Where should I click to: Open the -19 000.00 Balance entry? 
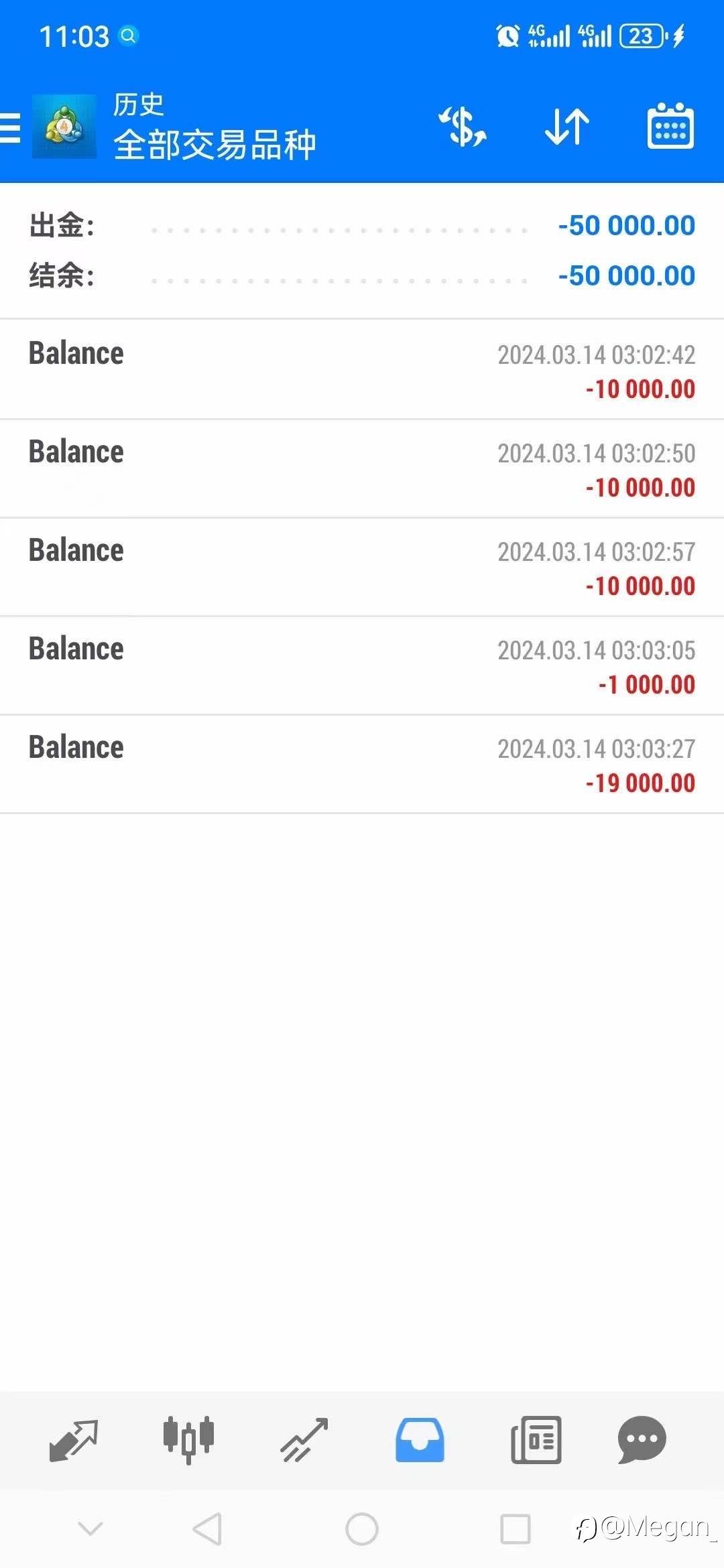pos(362,765)
